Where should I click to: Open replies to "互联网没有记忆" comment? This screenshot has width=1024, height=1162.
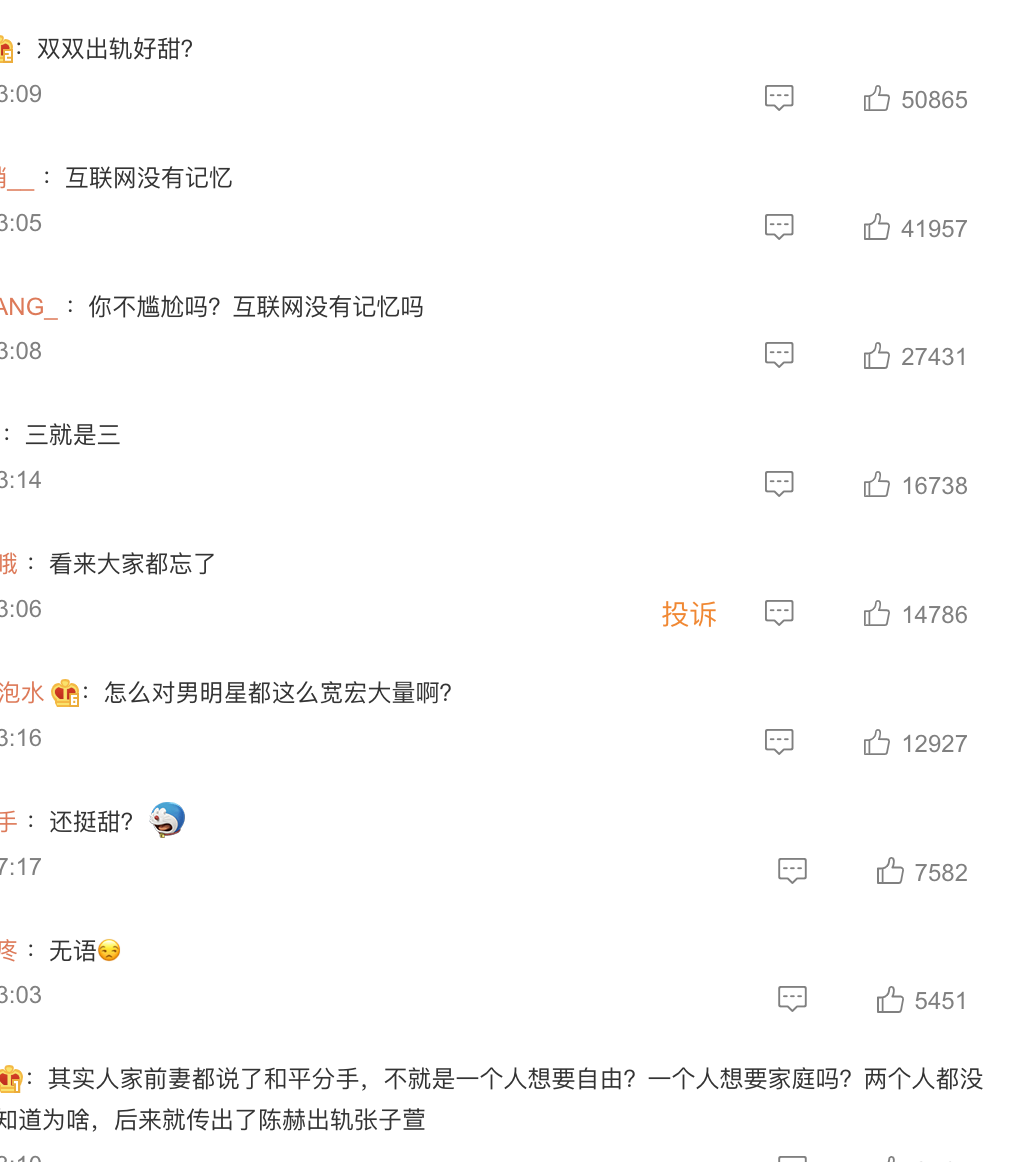pos(779,227)
